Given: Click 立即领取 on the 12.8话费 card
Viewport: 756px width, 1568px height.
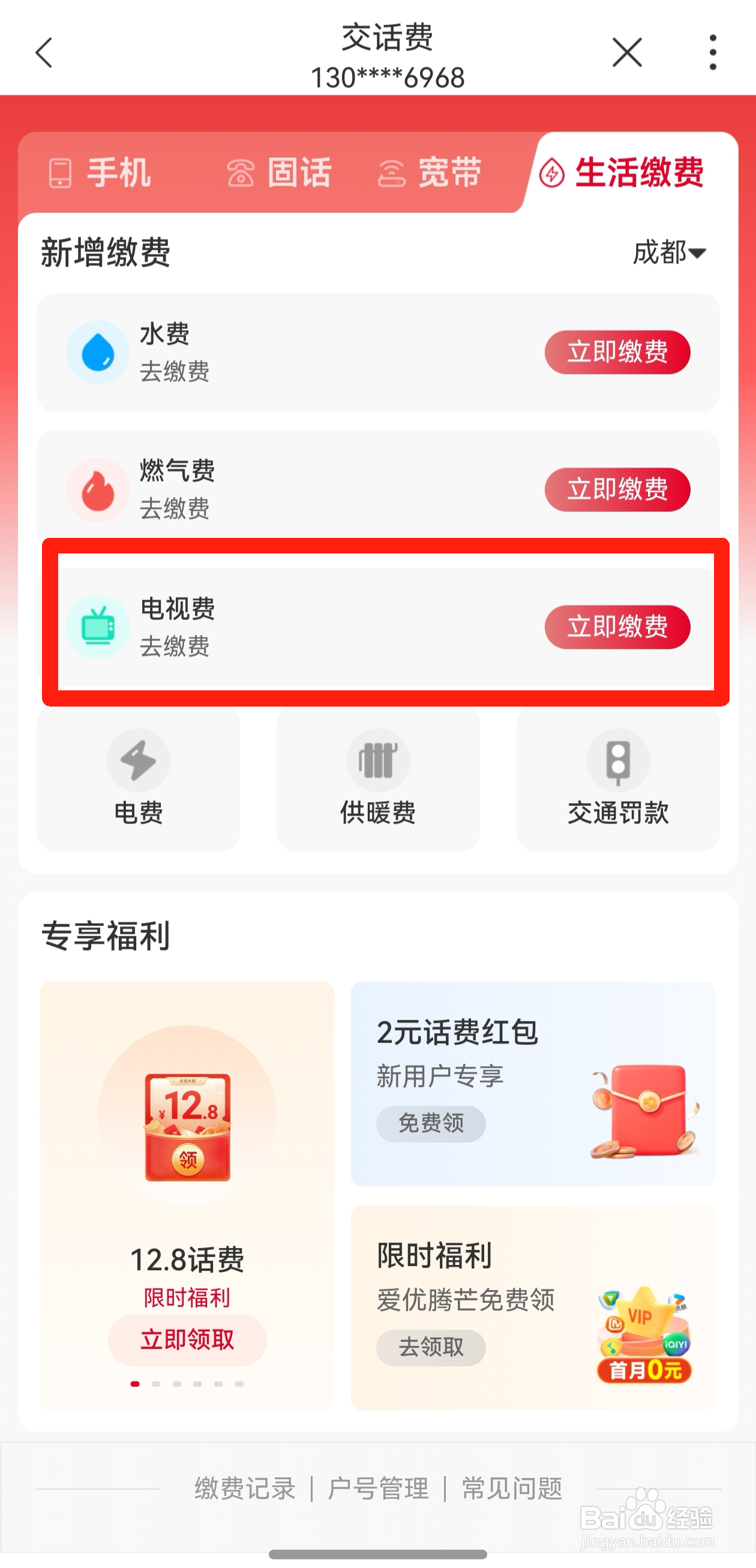Looking at the screenshot, I should [186, 1339].
